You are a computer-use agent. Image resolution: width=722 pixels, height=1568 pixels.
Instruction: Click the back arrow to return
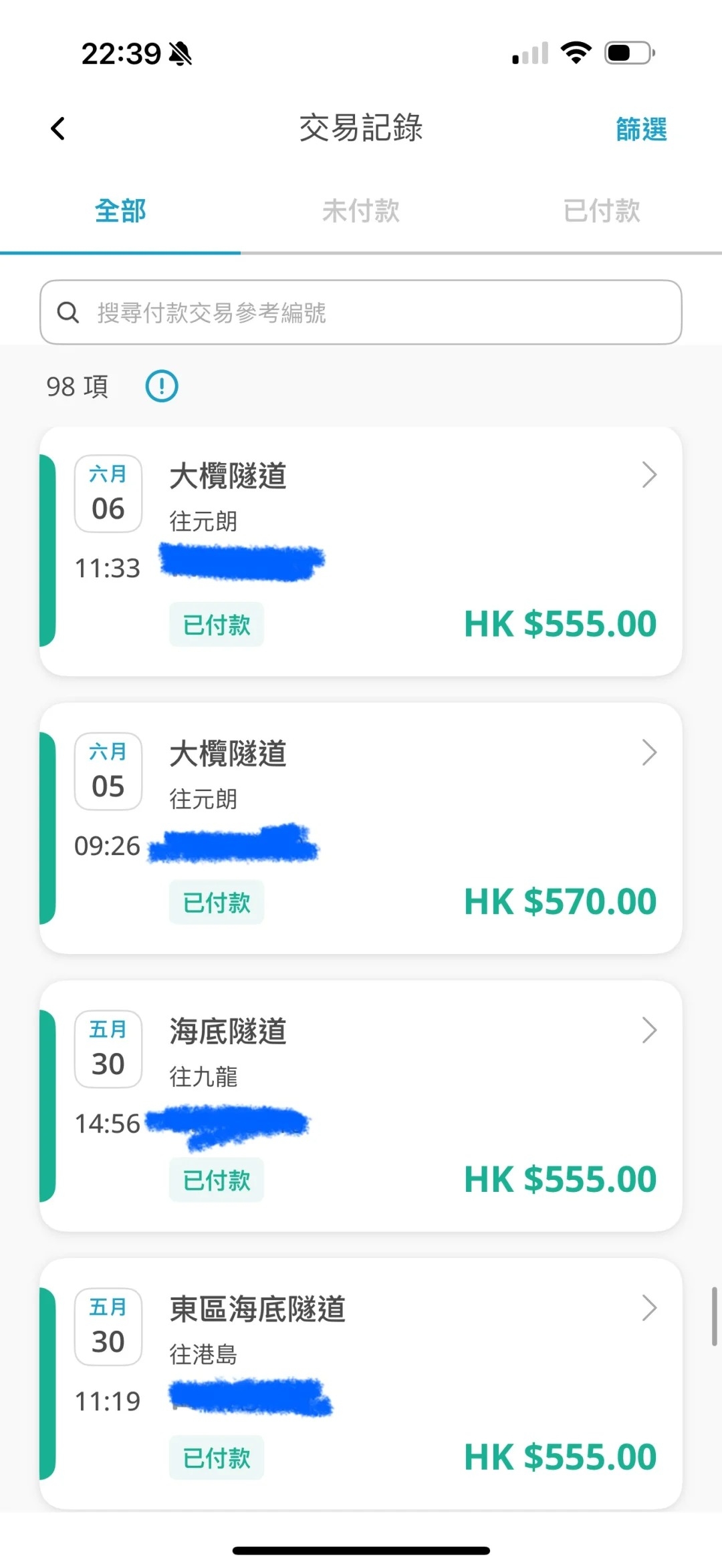pos(57,128)
